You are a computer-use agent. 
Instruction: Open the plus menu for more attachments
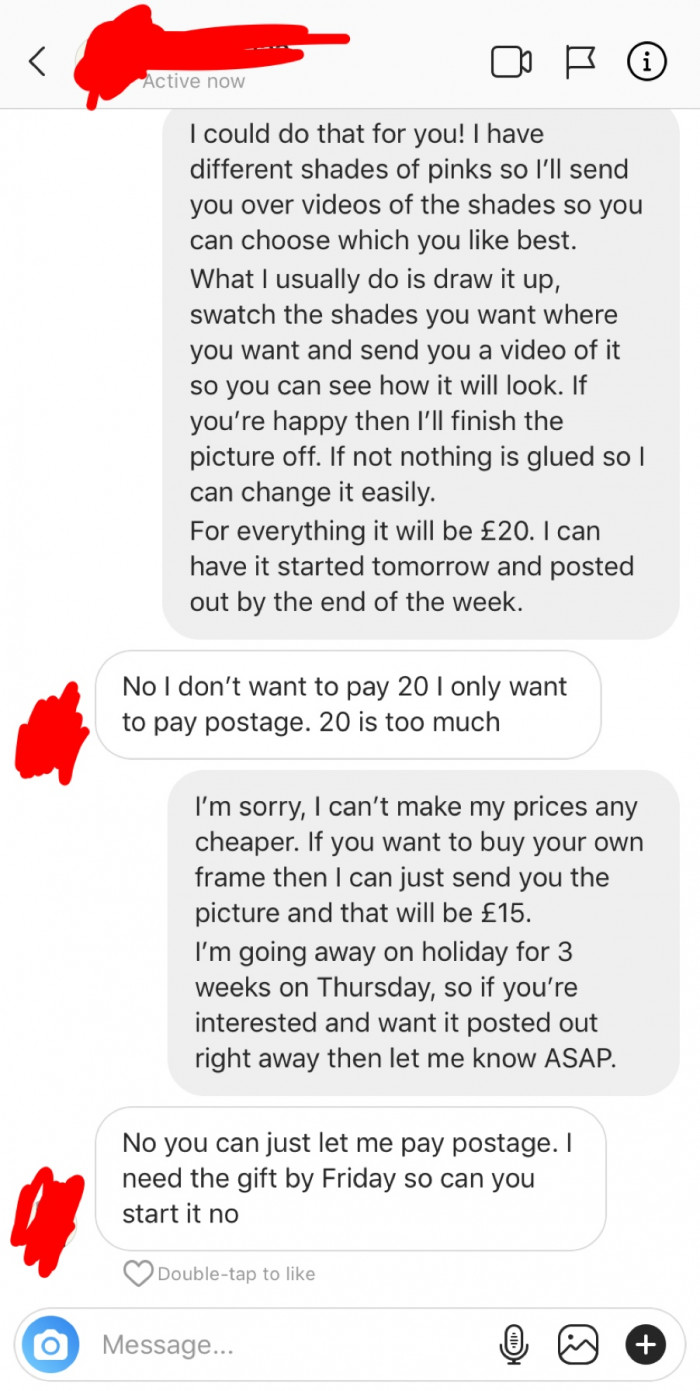[645, 1345]
